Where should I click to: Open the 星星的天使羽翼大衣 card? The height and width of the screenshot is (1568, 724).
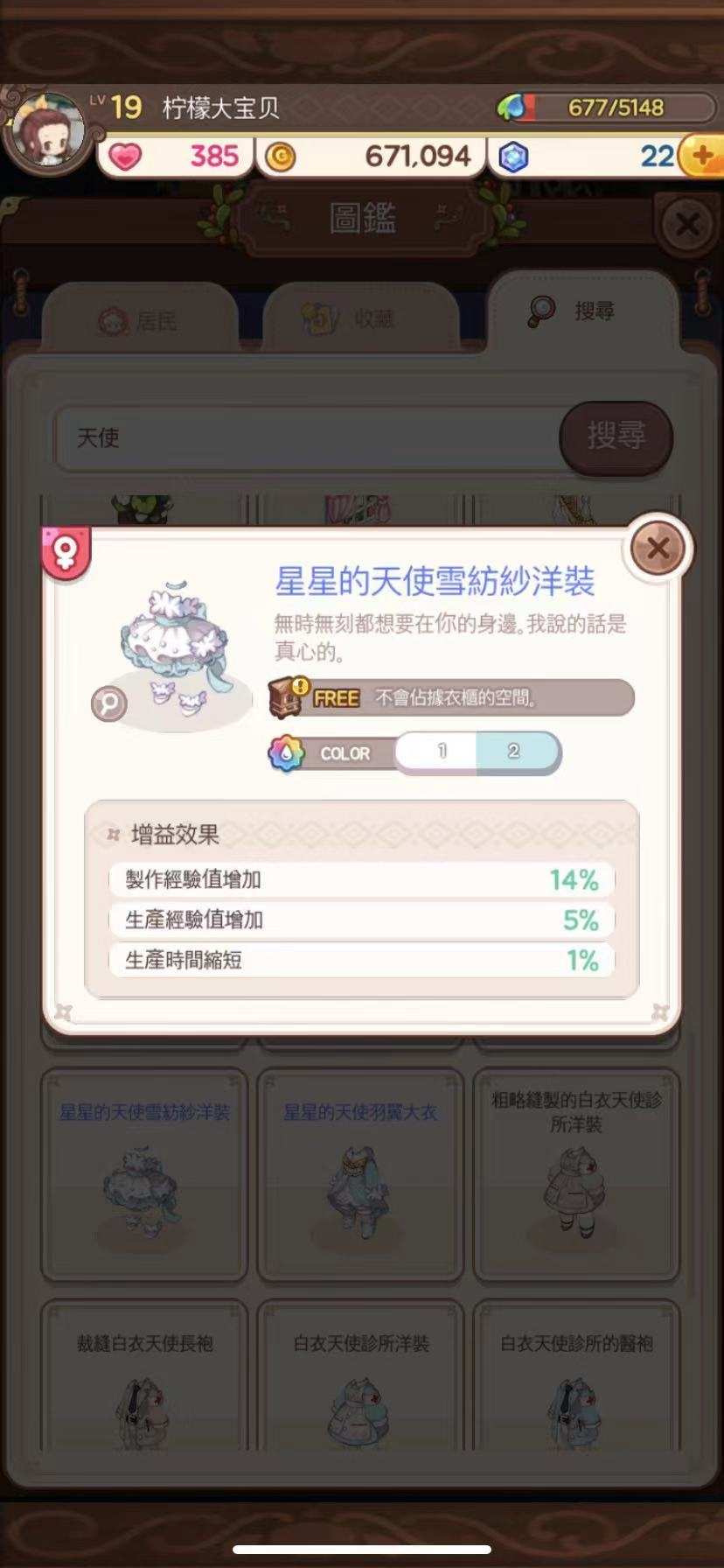360,1174
